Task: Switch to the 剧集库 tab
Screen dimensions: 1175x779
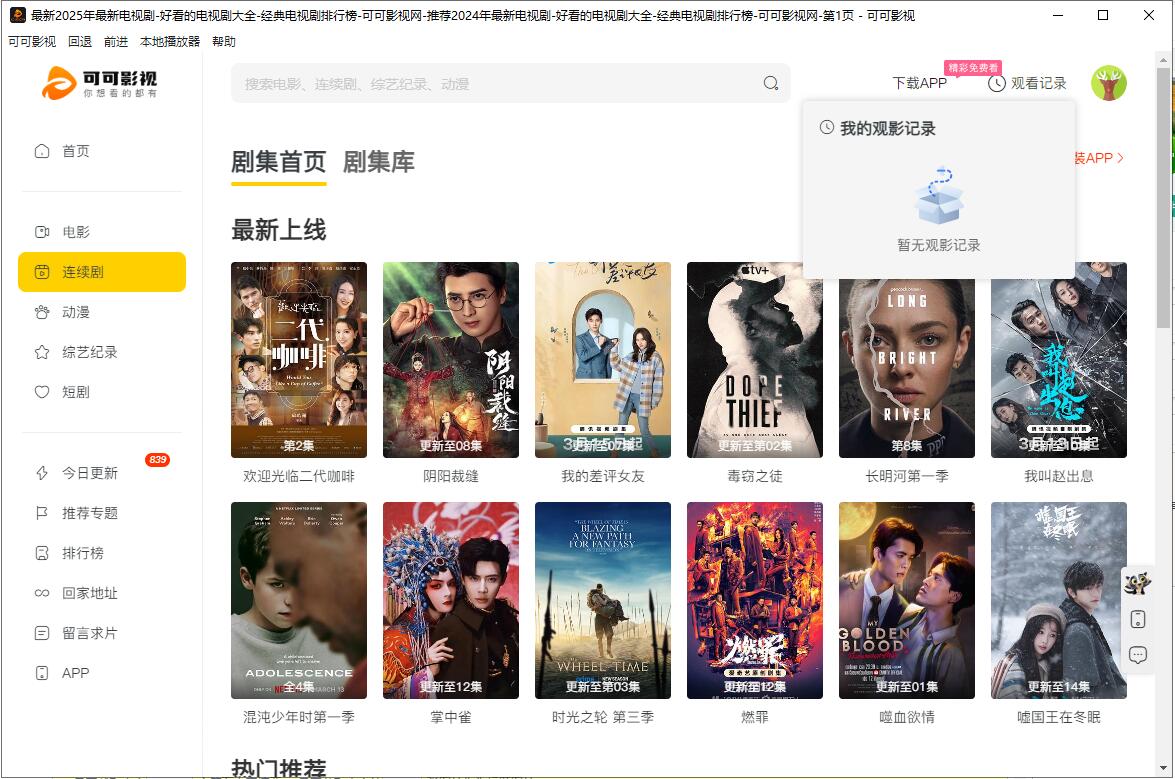Action: tap(378, 162)
